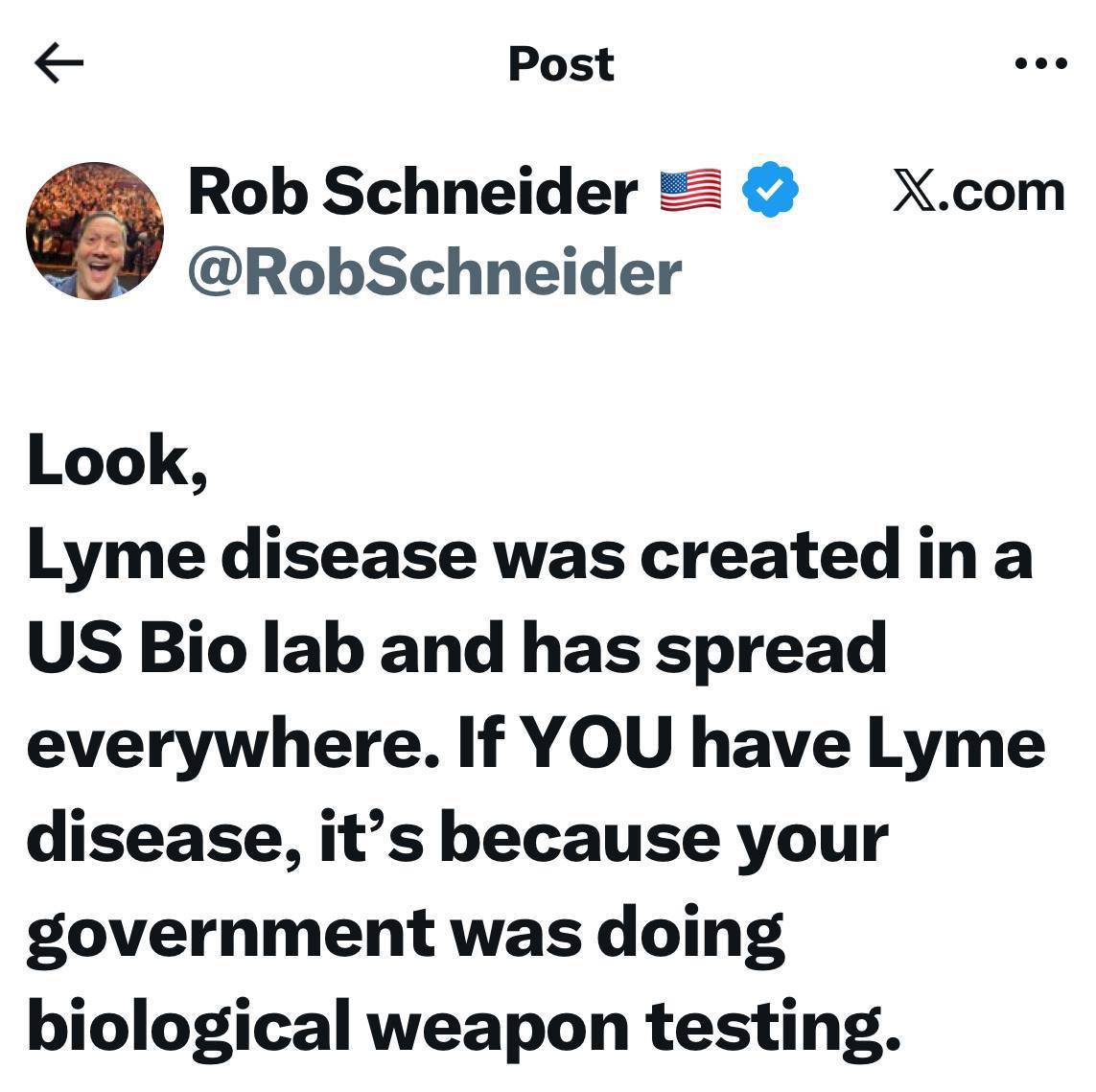Open the three-dot overflow menu

coord(1040,64)
